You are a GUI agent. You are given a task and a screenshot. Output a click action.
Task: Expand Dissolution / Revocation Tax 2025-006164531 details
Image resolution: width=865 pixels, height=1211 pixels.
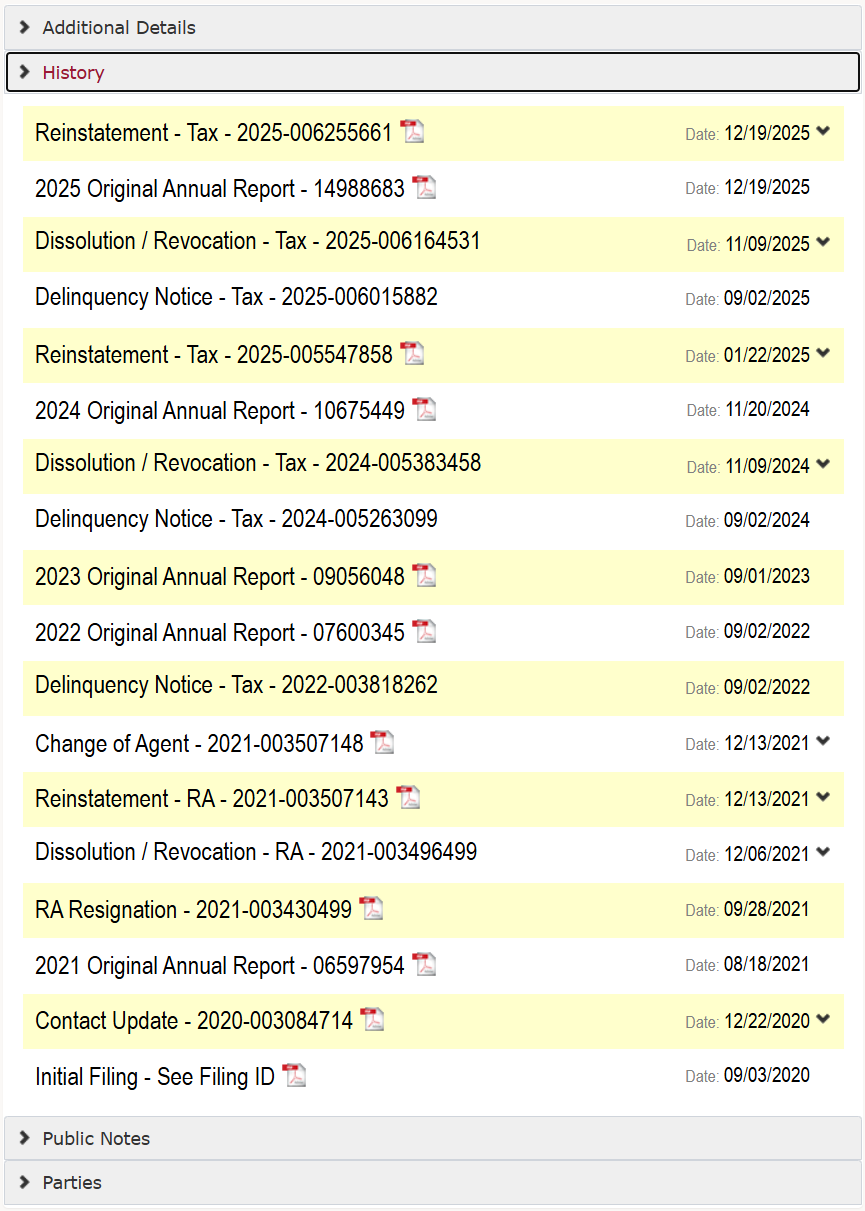tap(823, 242)
